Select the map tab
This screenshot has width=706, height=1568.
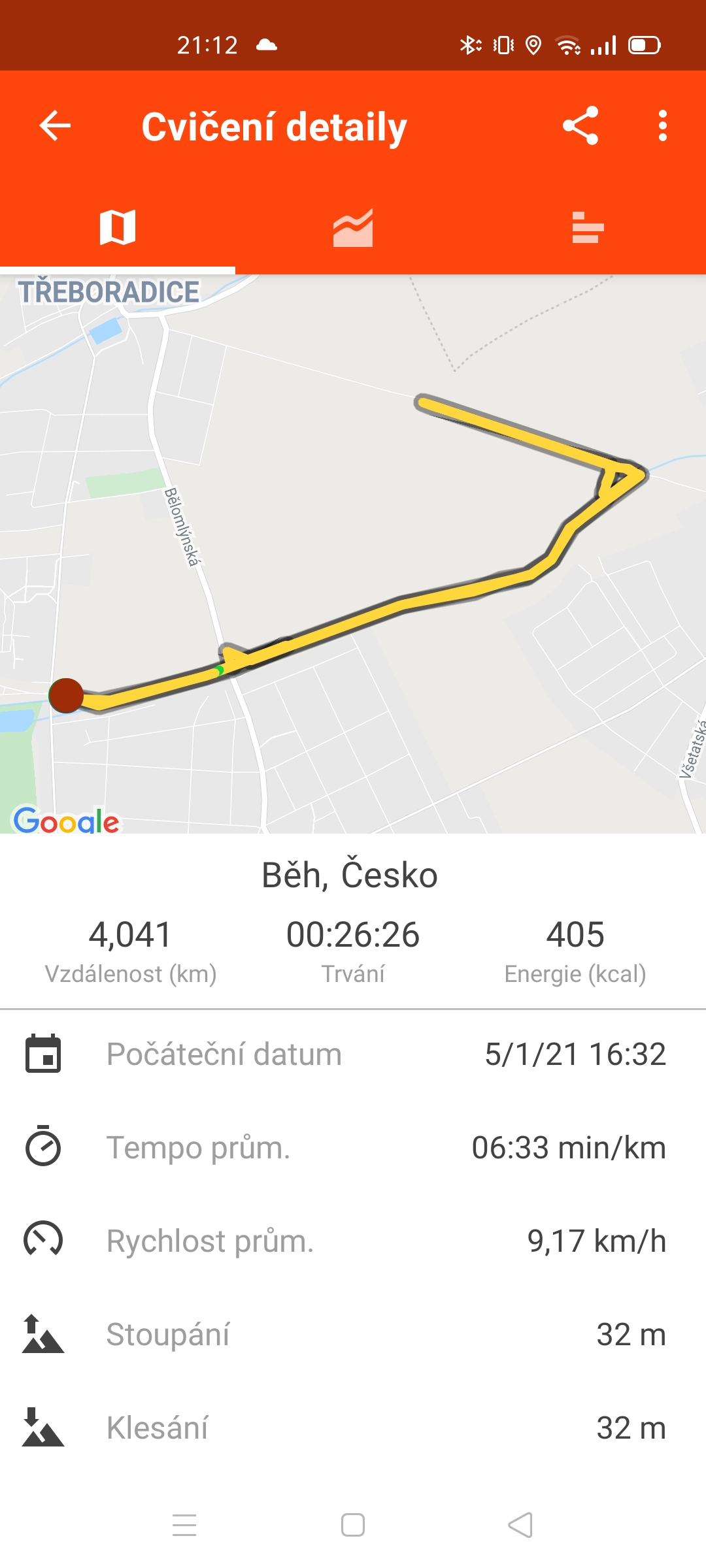pyautogui.click(x=118, y=227)
